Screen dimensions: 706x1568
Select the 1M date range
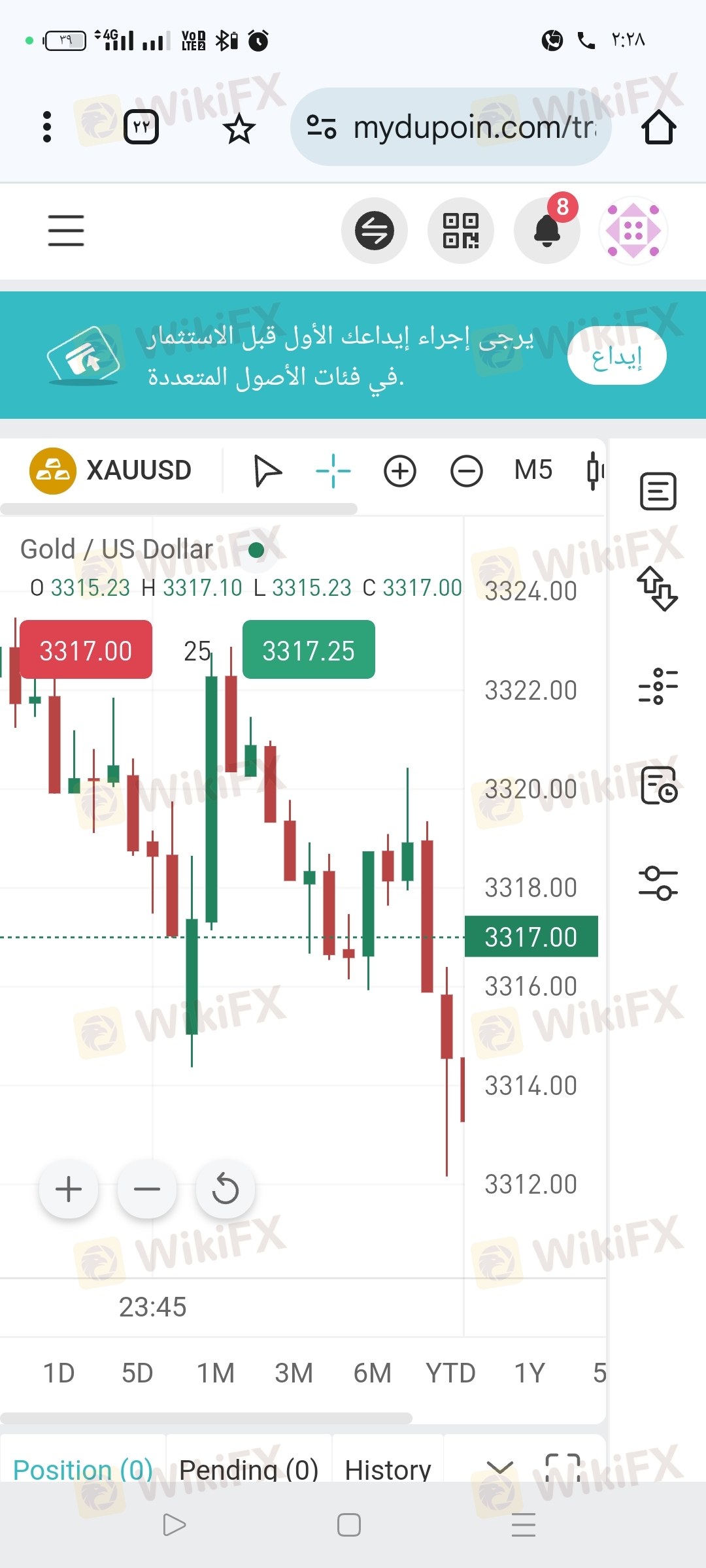pyautogui.click(x=215, y=1373)
